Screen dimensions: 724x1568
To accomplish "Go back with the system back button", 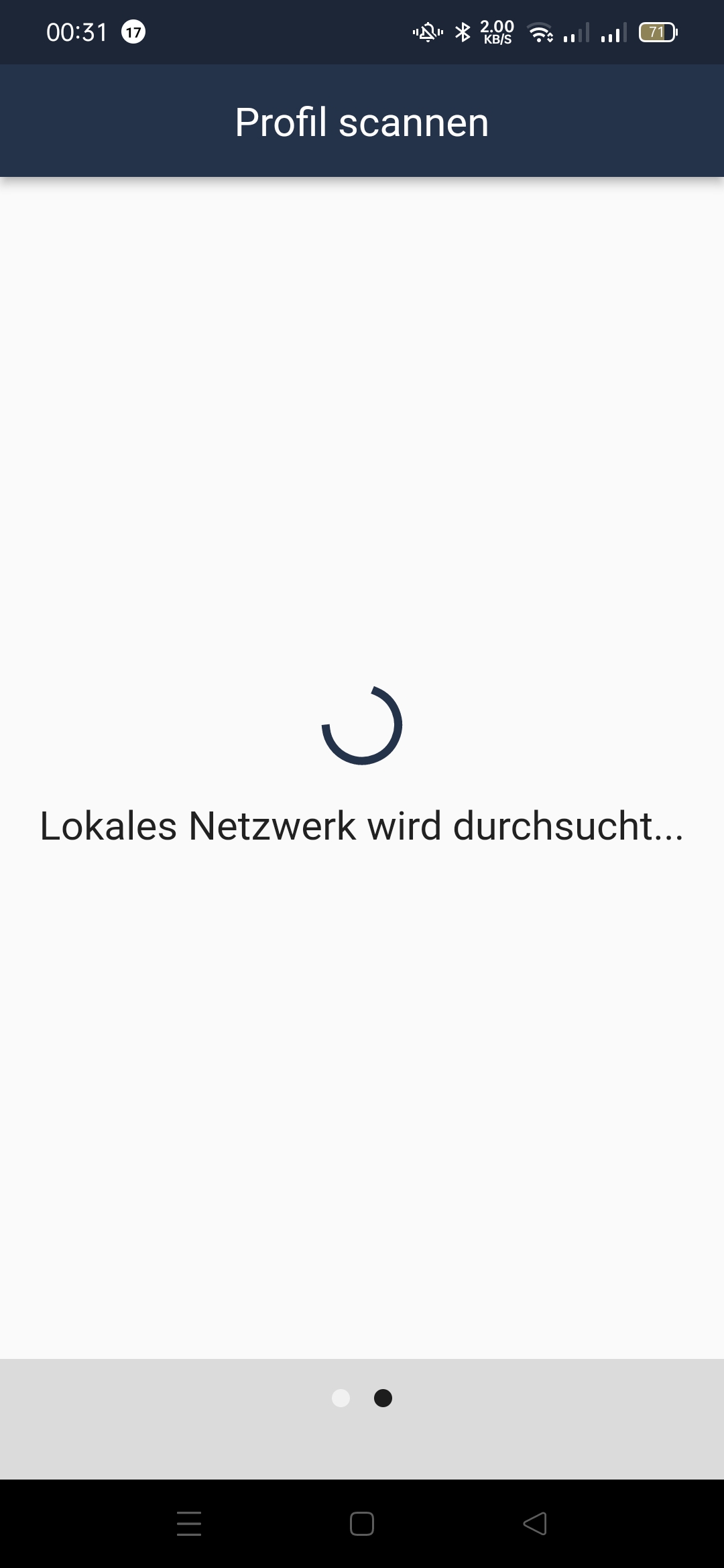I will (x=535, y=1523).
